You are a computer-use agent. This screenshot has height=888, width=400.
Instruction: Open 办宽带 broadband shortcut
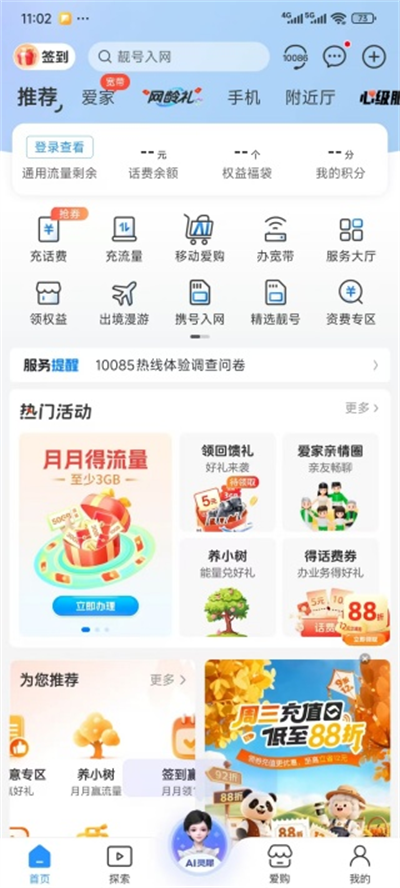pyautogui.click(x=275, y=238)
